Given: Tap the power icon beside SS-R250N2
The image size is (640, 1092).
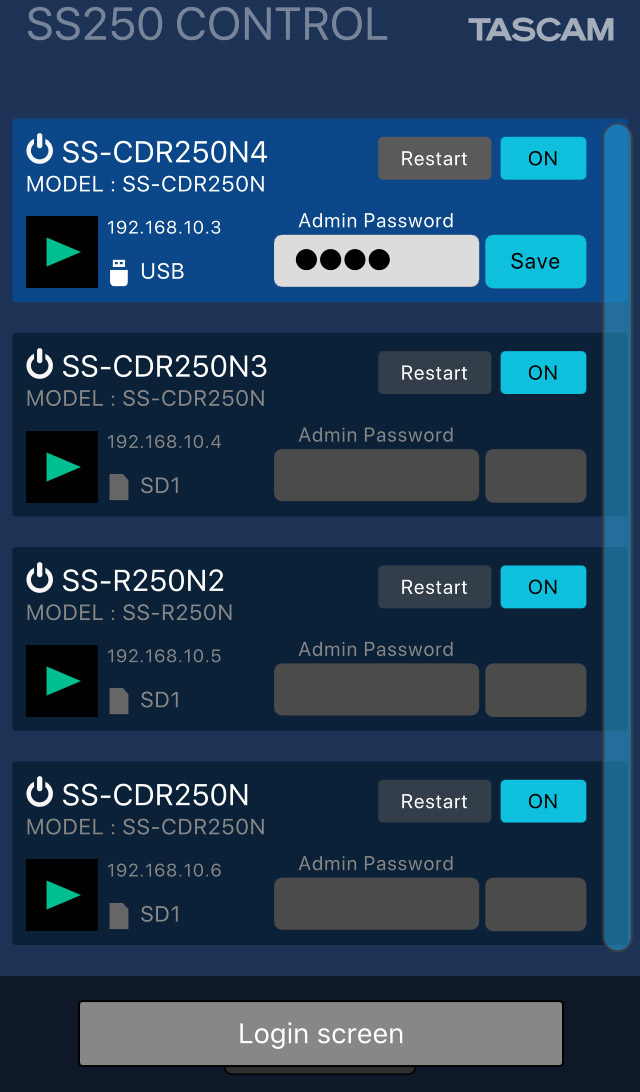Looking at the screenshot, I should tap(39, 579).
